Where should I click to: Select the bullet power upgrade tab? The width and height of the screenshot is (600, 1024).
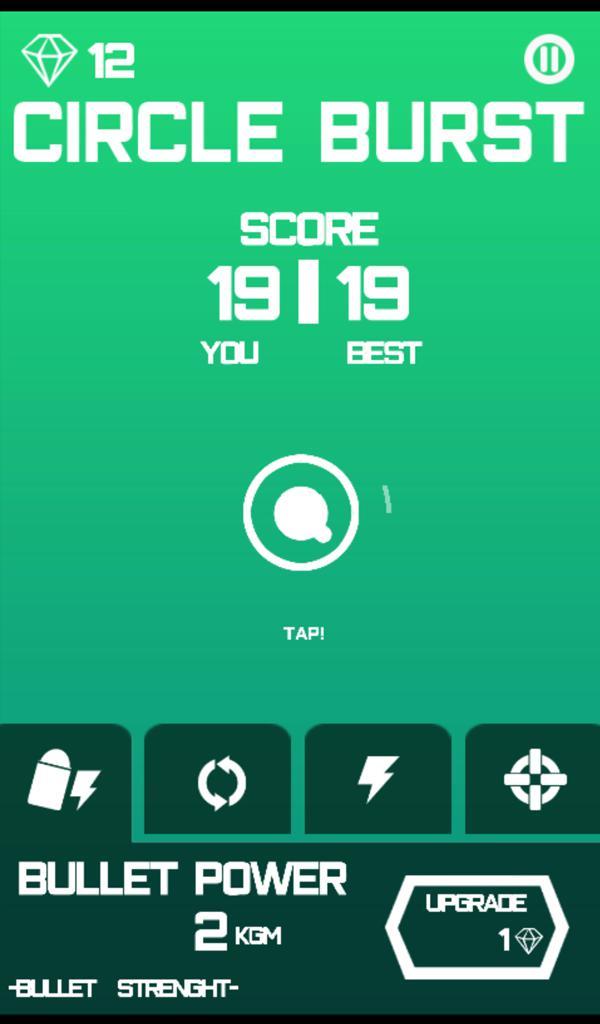point(64,781)
